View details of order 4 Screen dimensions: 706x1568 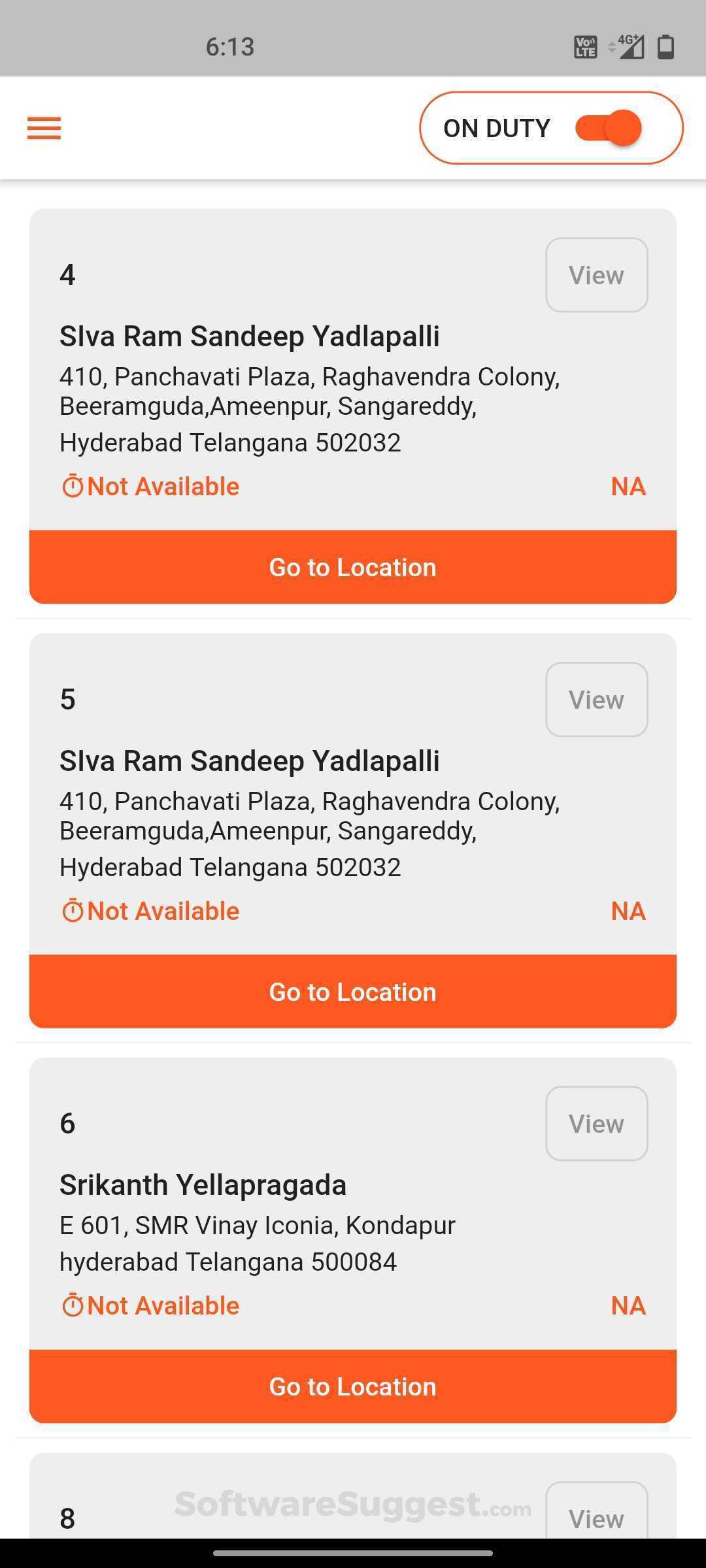596,275
